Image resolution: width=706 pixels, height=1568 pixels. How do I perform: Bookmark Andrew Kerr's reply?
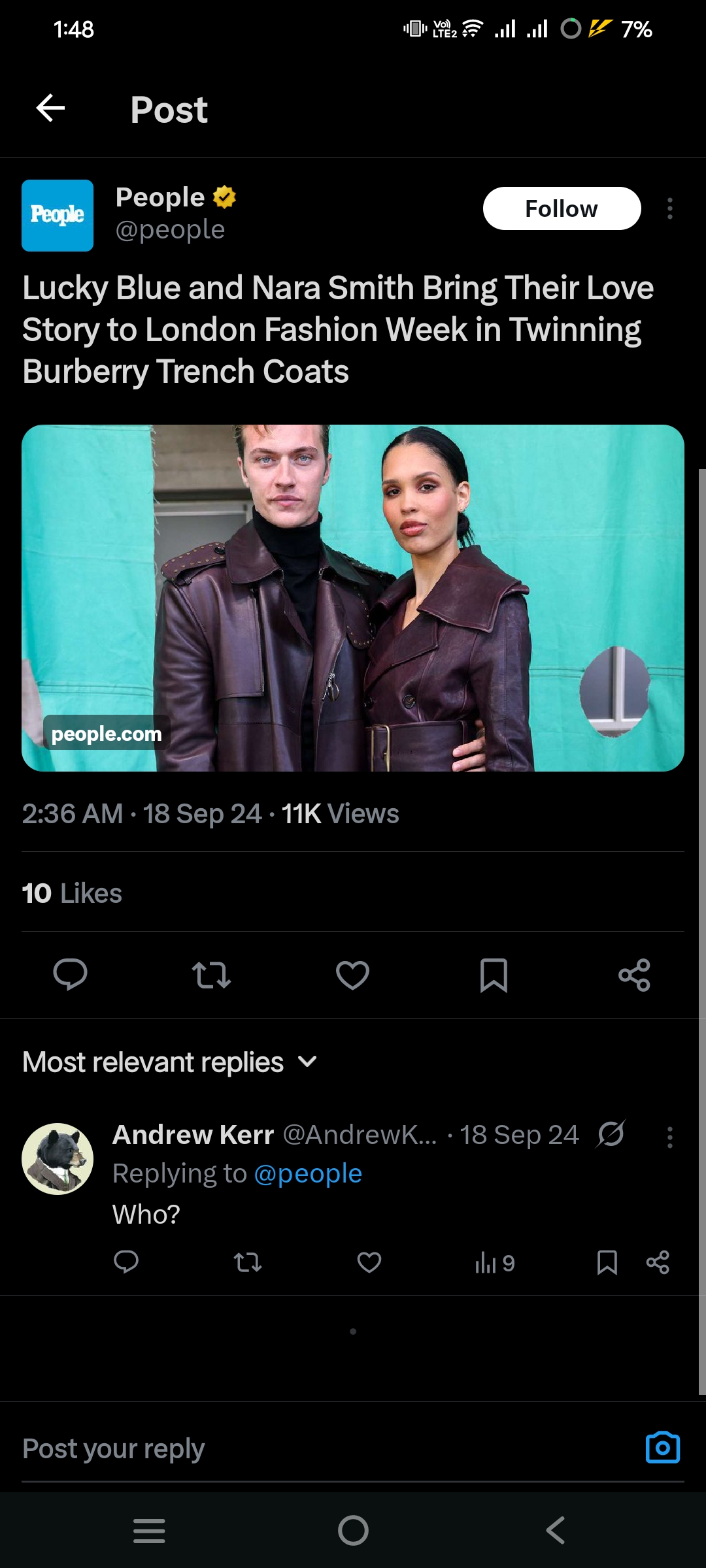[607, 1262]
